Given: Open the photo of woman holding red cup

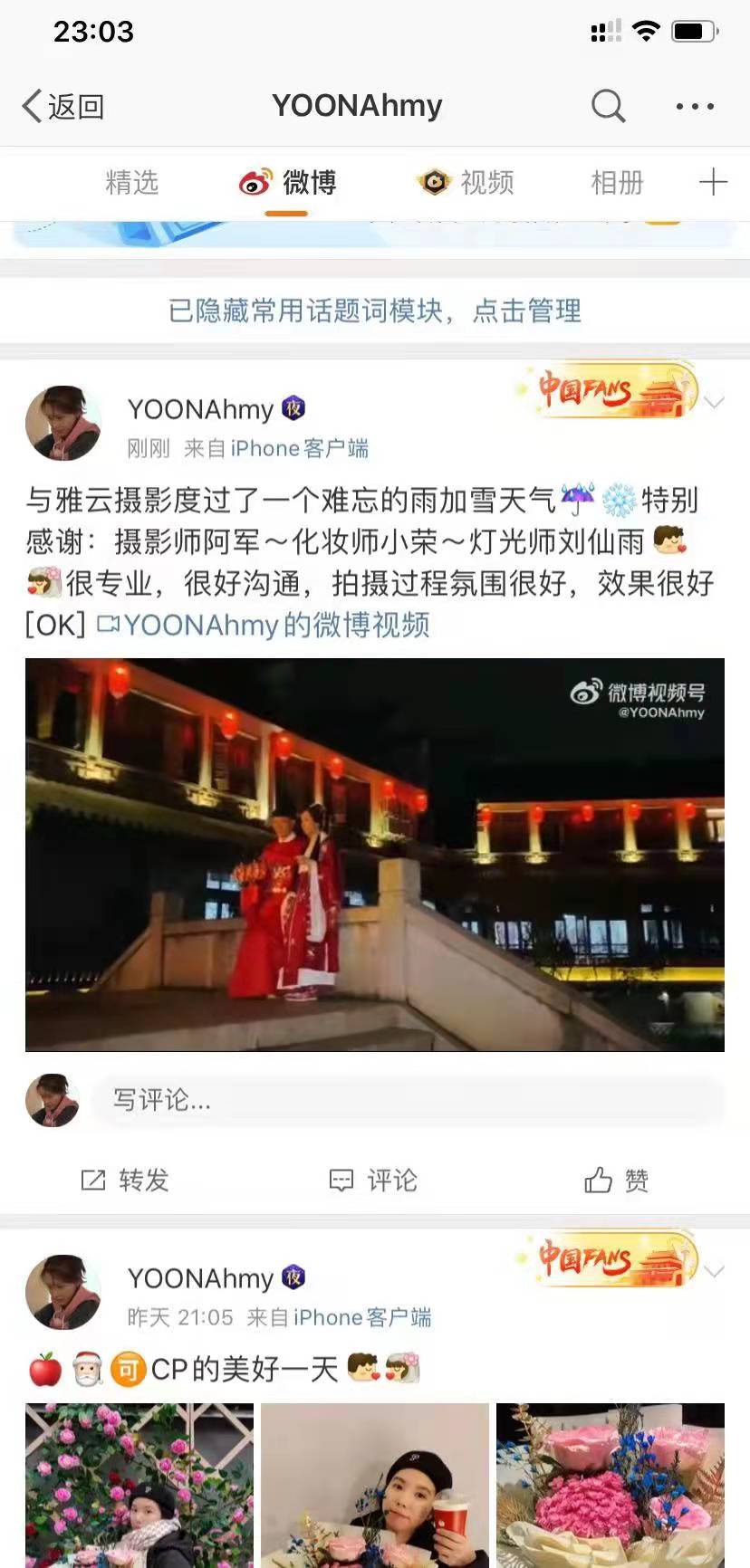Looking at the screenshot, I should [x=375, y=1485].
